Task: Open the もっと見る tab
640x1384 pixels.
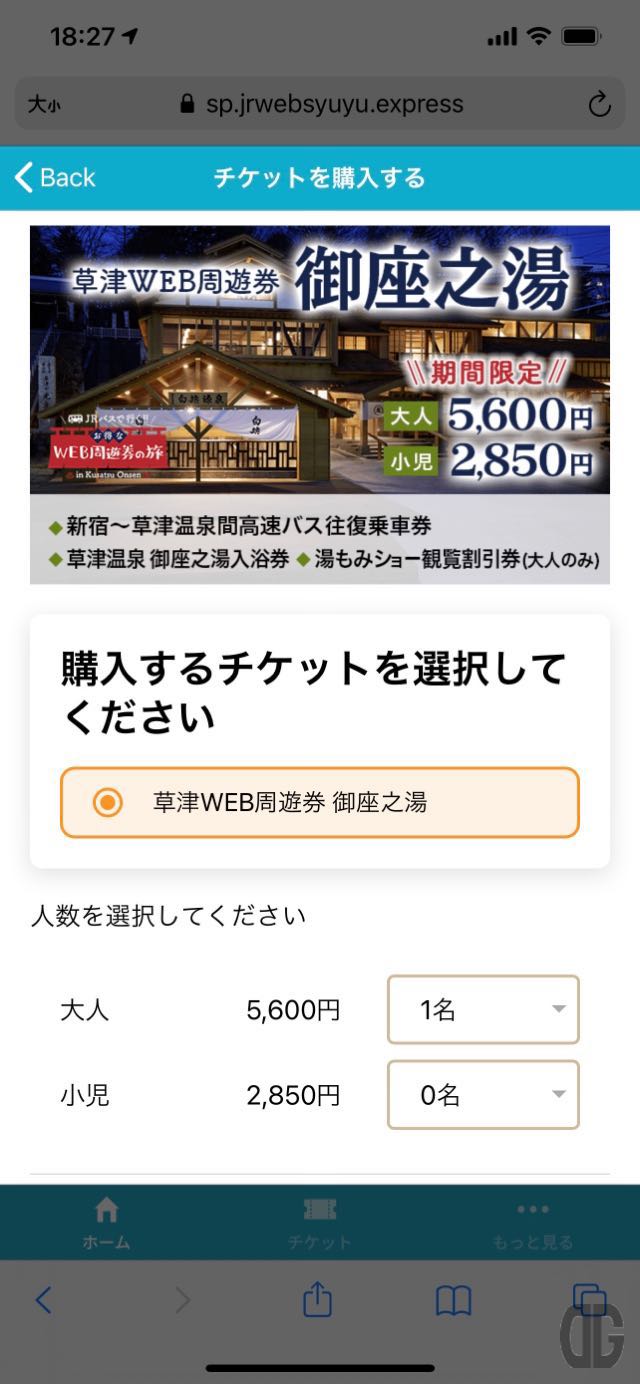Action: [x=532, y=1223]
